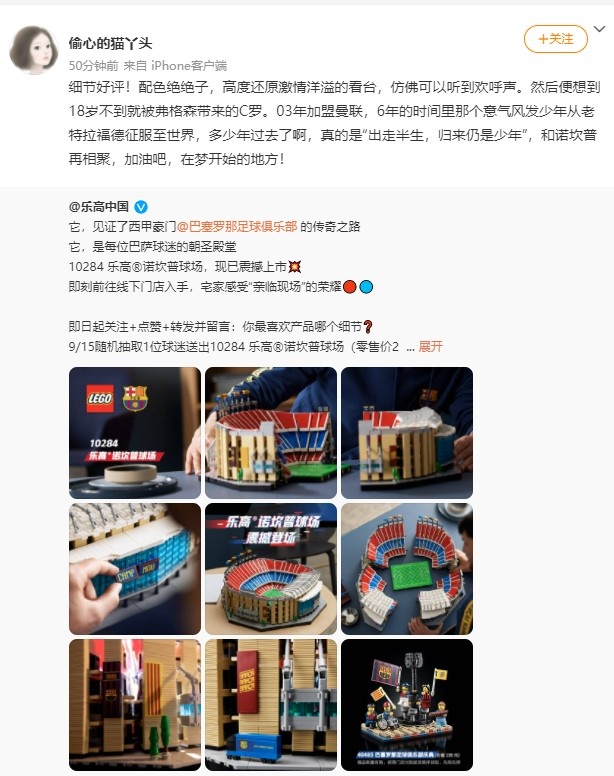The width and height of the screenshot is (614, 776).
Task: Open the 偷心的猫丫头 username link
Action: pos(110,42)
